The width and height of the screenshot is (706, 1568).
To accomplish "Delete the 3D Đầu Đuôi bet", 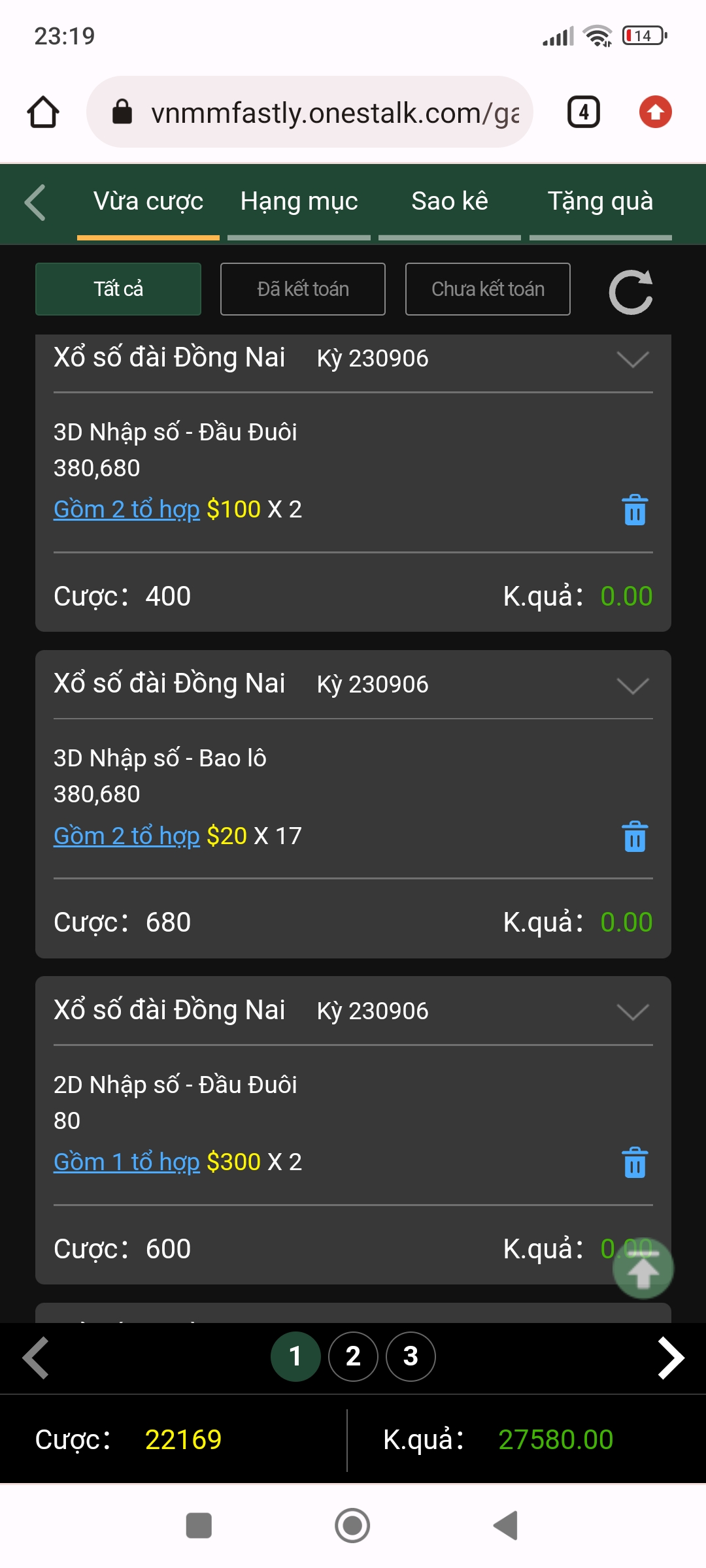I will [635, 510].
